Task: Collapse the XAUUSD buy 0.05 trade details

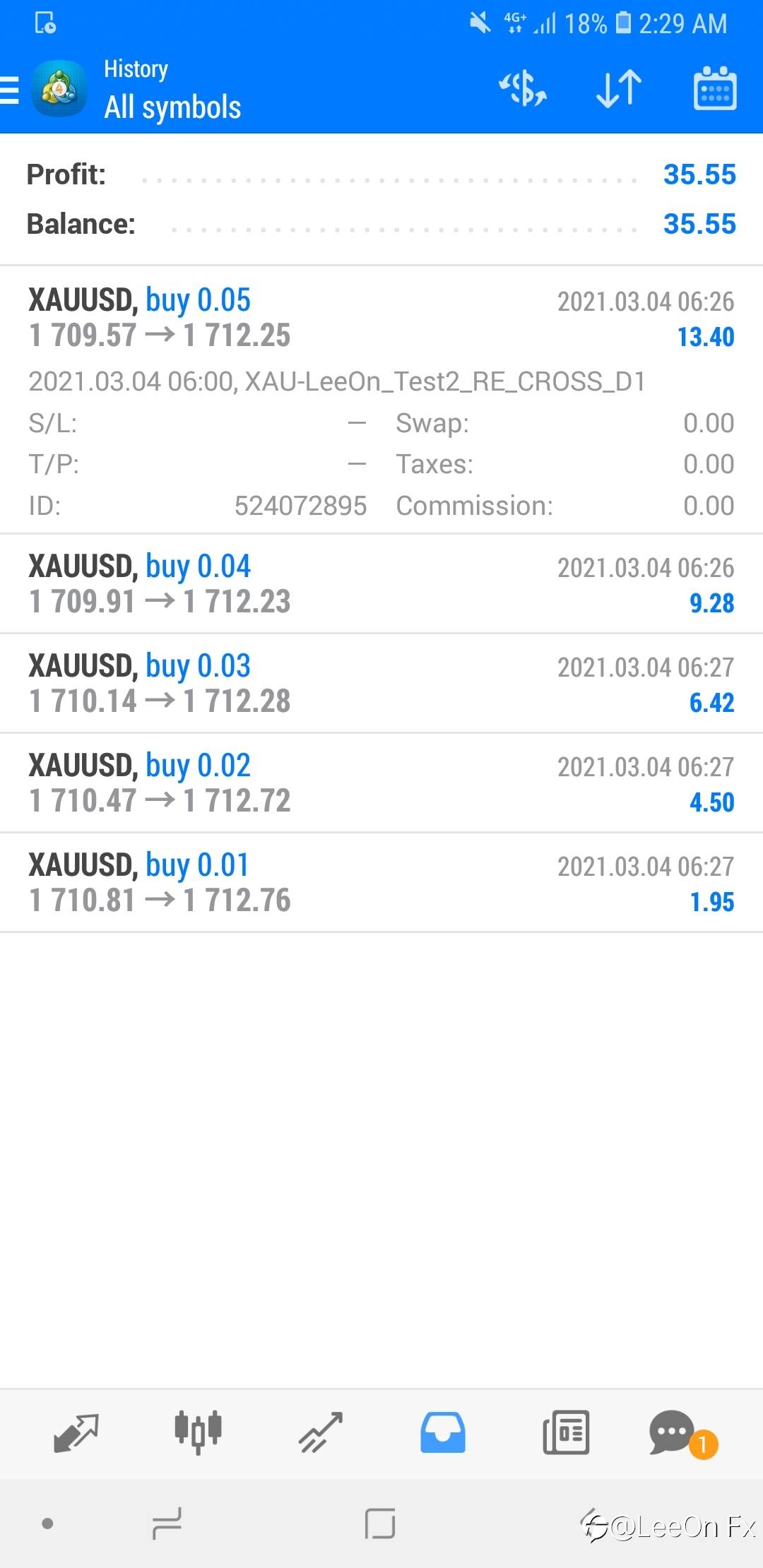Action: [x=381, y=400]
